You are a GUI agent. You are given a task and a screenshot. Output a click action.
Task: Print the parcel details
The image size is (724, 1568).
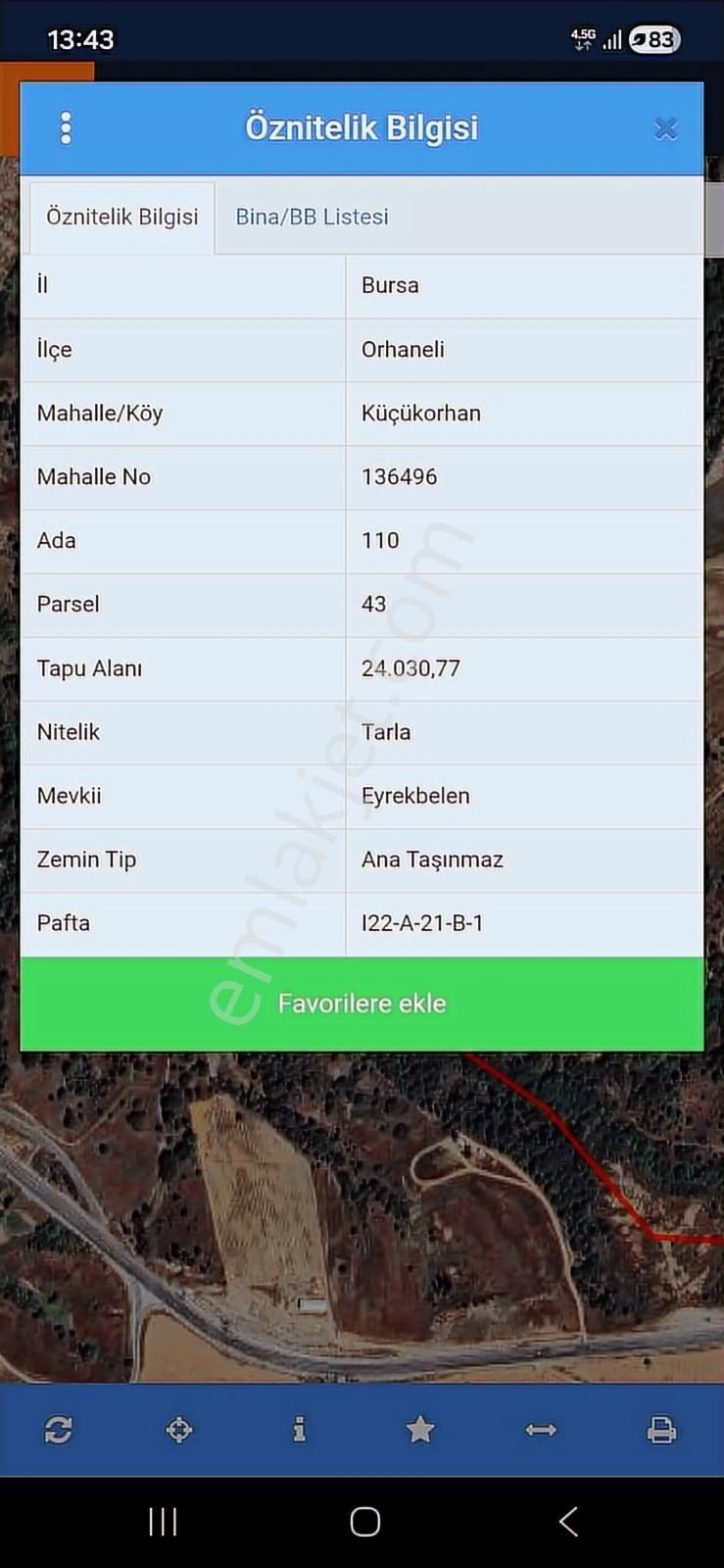[662, 1430]
